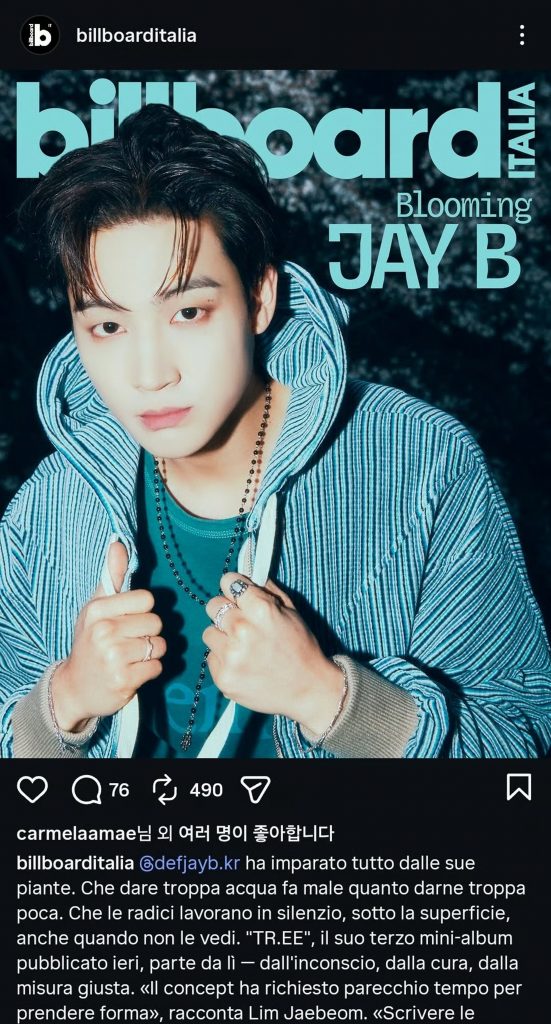This screenshot has height=1024, width=551.
Task: Open the billboarditalia username in header
Action: click(136, 35)
